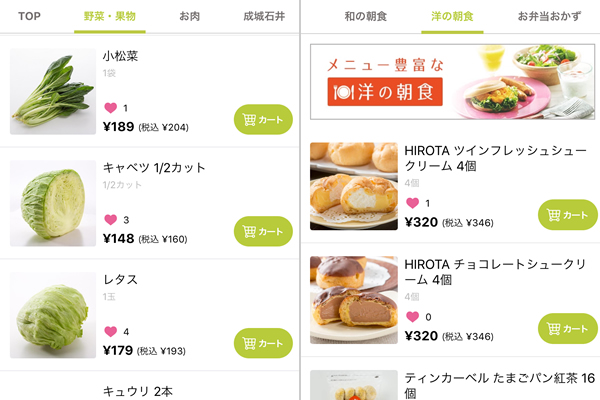Like the キャベツ 1/2カット item

click(x=110, y=220)
